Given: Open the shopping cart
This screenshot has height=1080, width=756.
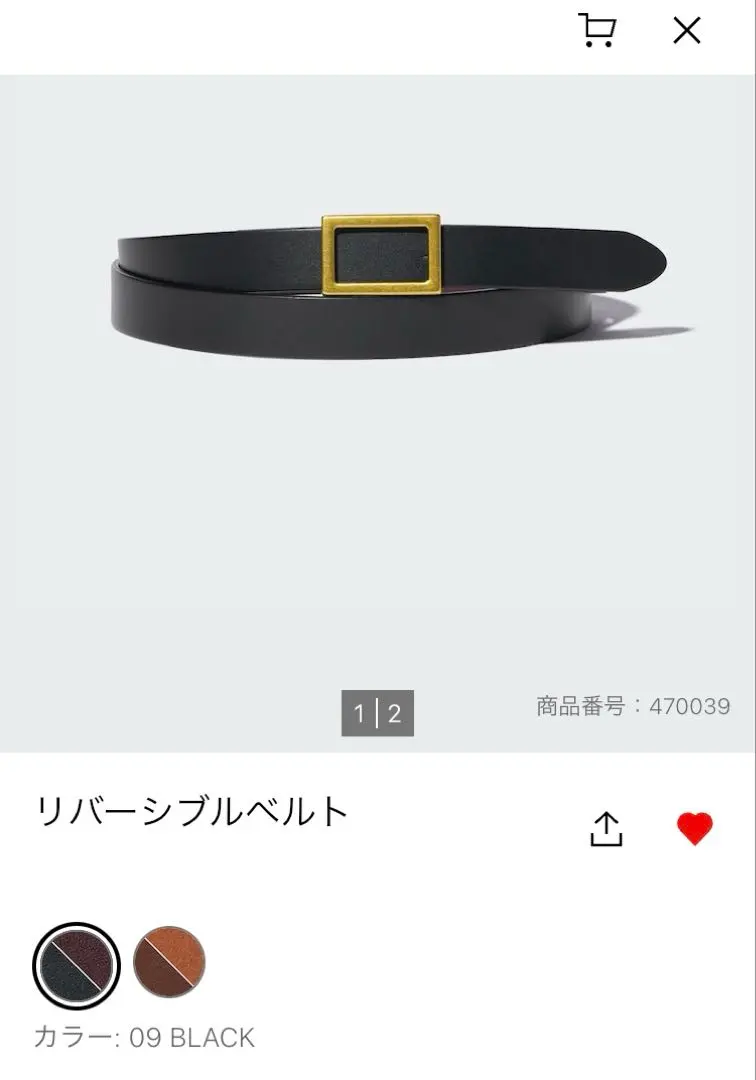Looking at the screenshot, I should (x=597, y=31).
